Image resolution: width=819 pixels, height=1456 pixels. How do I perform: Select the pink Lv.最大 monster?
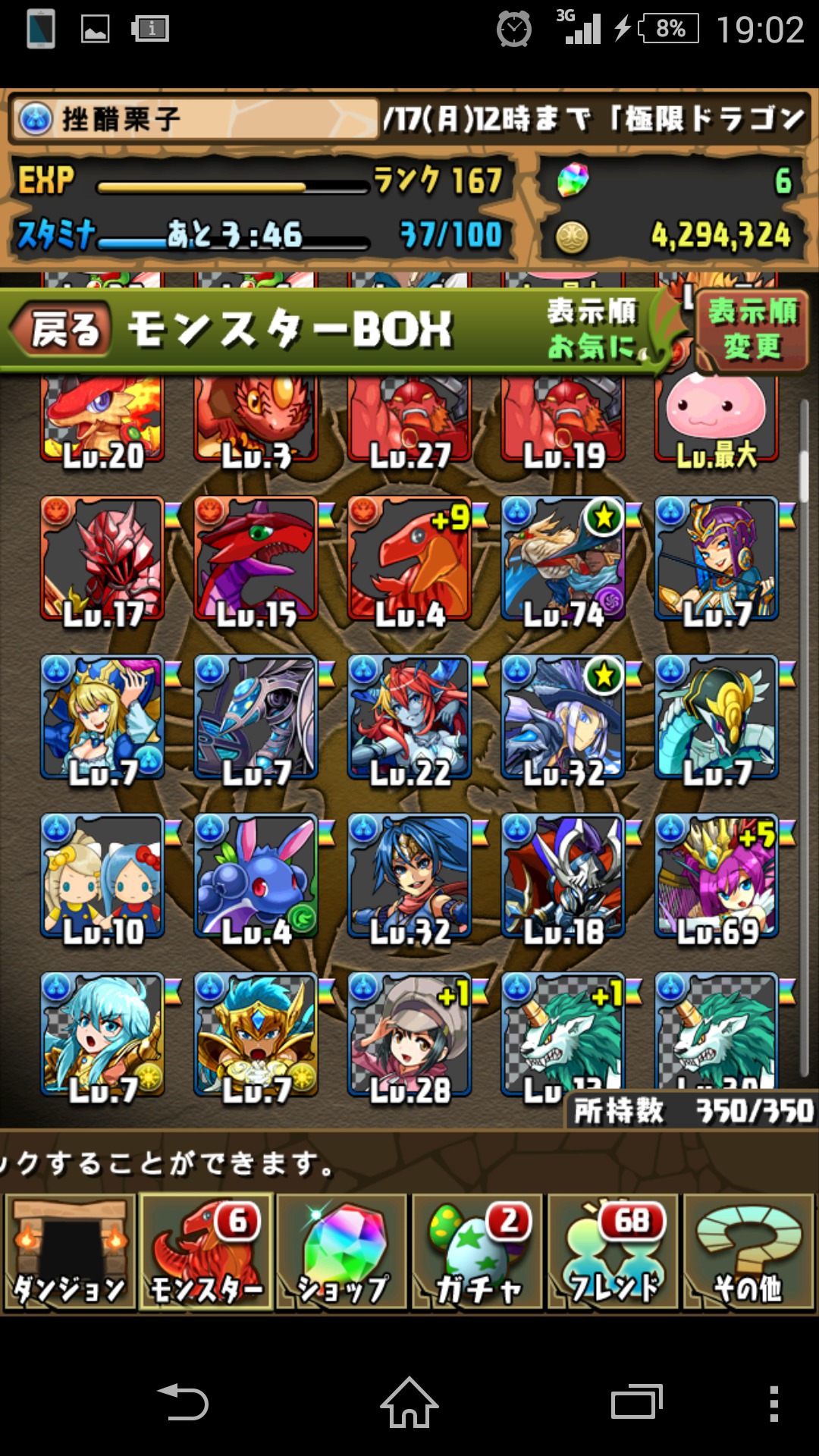click(717, 417)
